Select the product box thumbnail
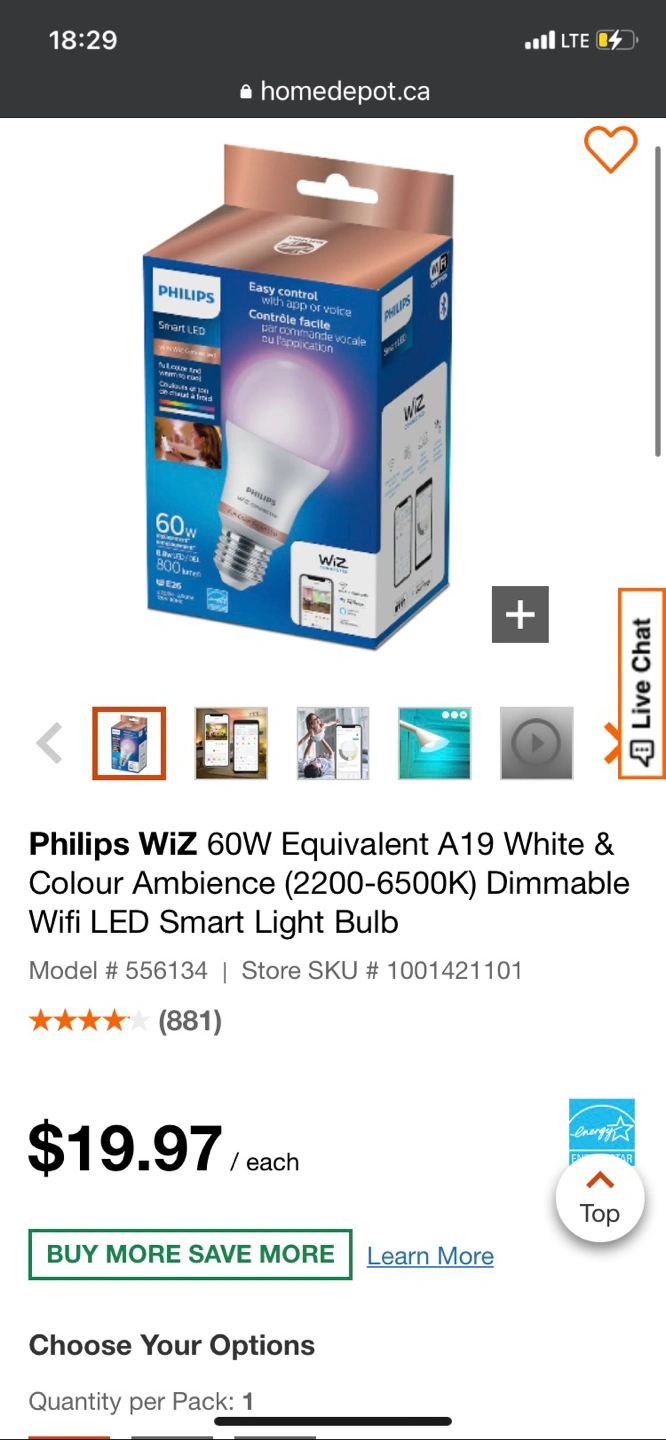Image resolution: width=666 pixels, height=1440 pixels. 129,743
